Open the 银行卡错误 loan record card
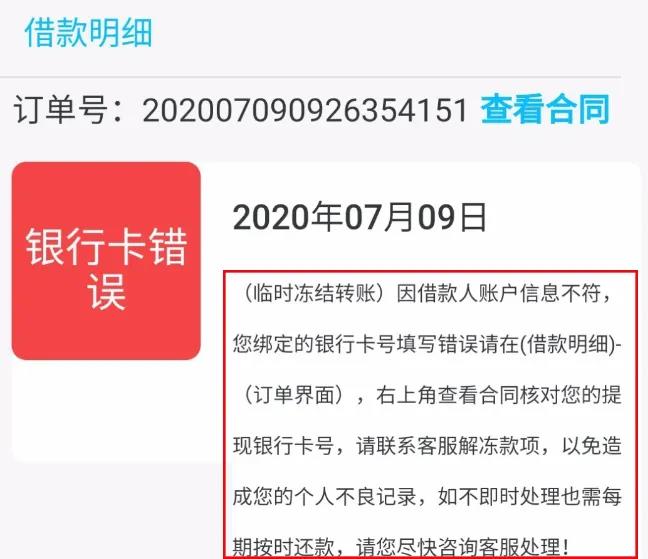 tap(107, 262)
